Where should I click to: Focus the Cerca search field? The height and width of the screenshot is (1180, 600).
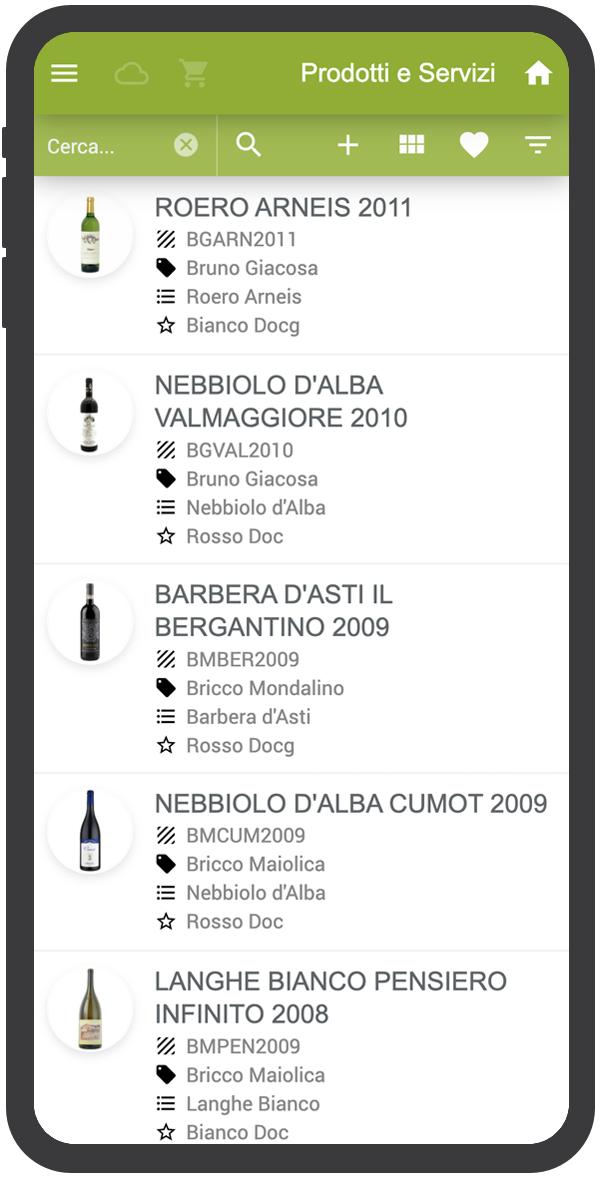click(105, 145)
